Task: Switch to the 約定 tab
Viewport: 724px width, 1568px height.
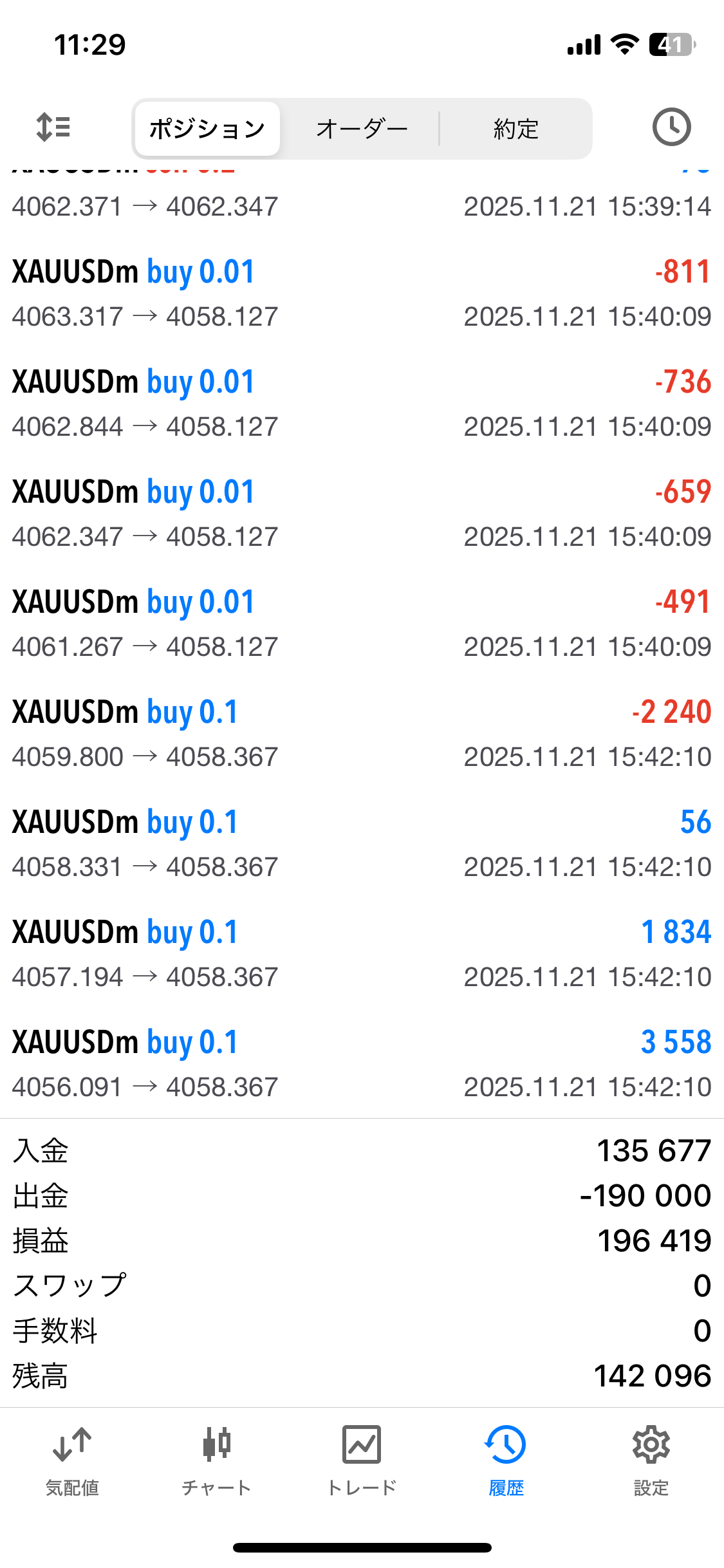Action: [x=515, y=129]
